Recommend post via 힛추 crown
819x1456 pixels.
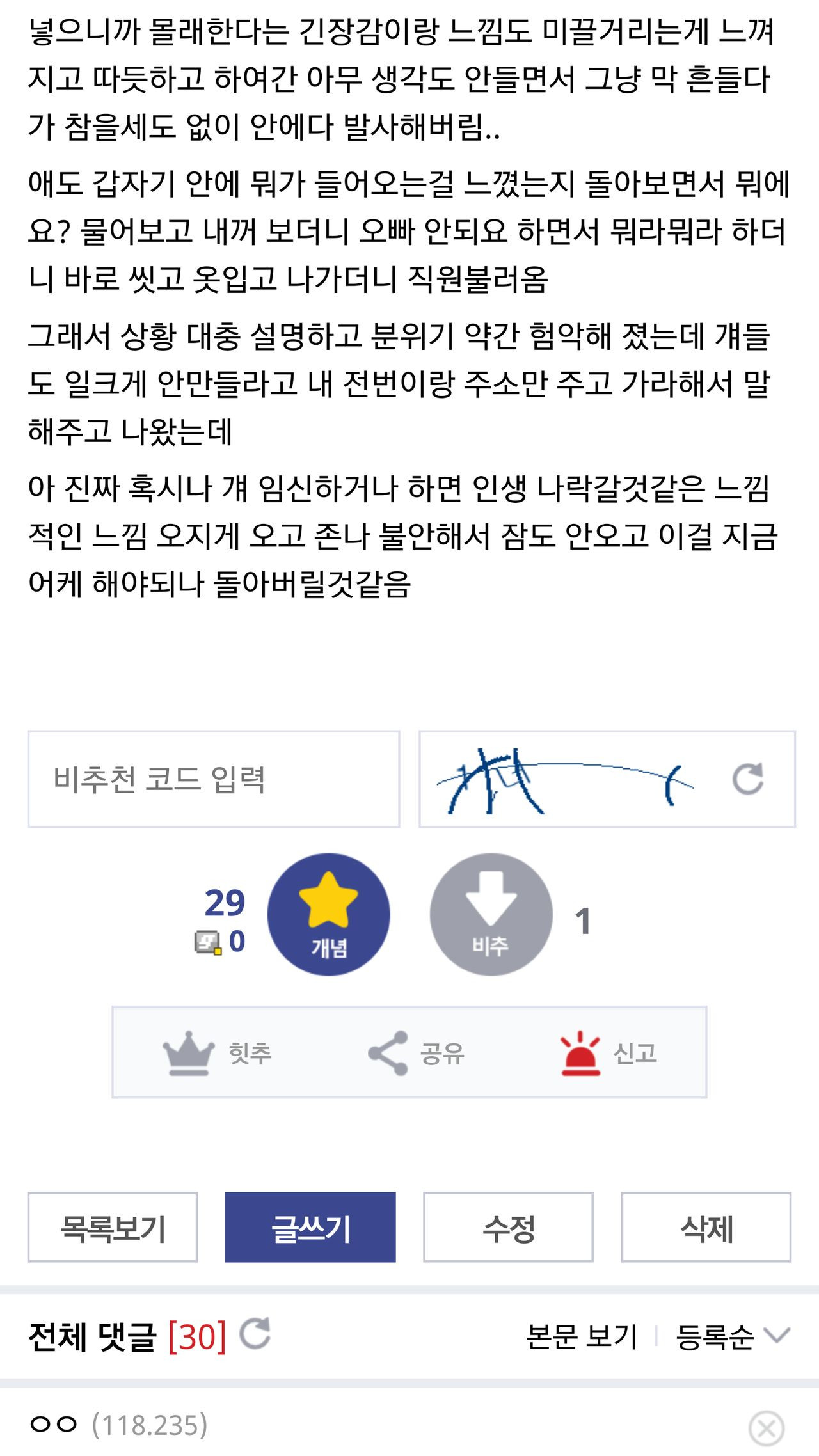[218, 1052]
